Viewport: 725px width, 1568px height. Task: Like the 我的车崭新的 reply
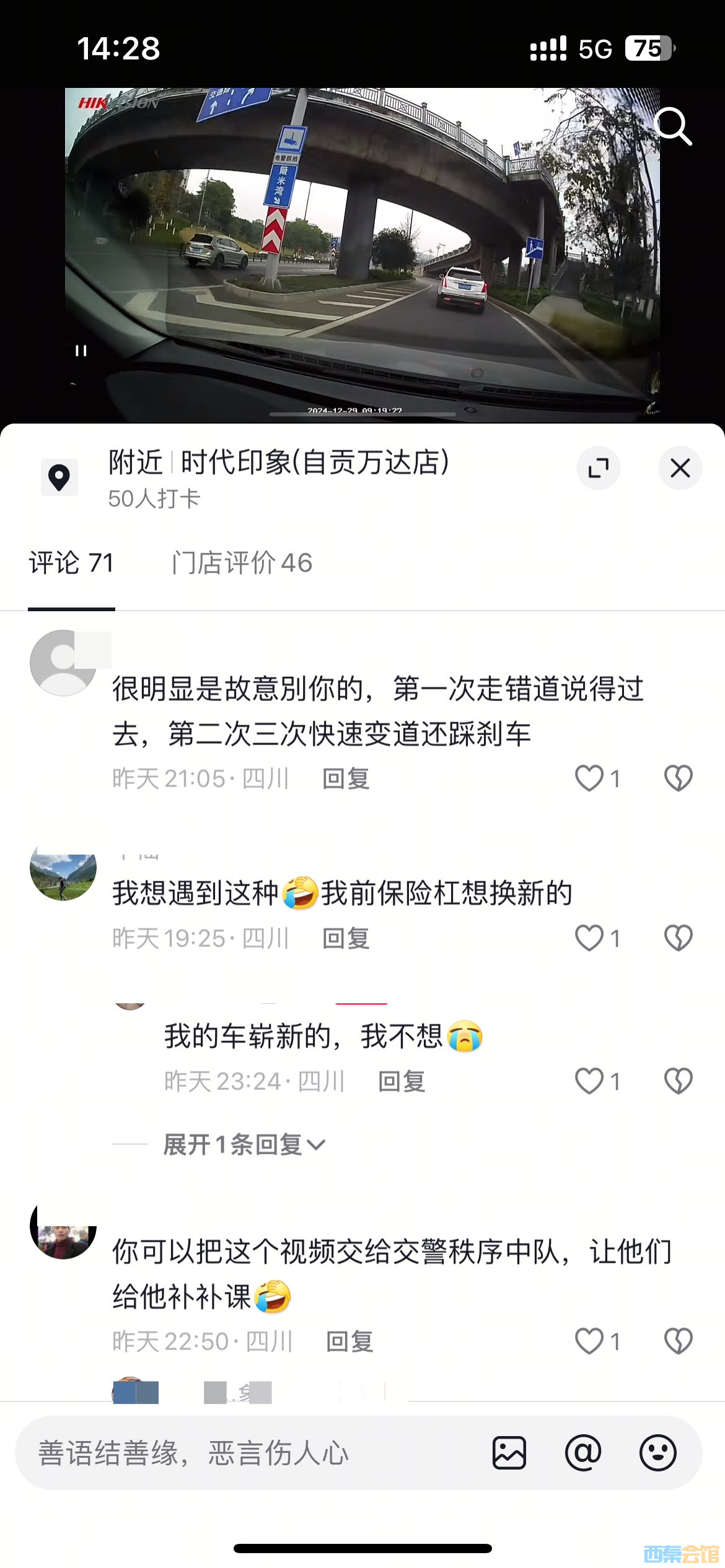click(589, 1081)
